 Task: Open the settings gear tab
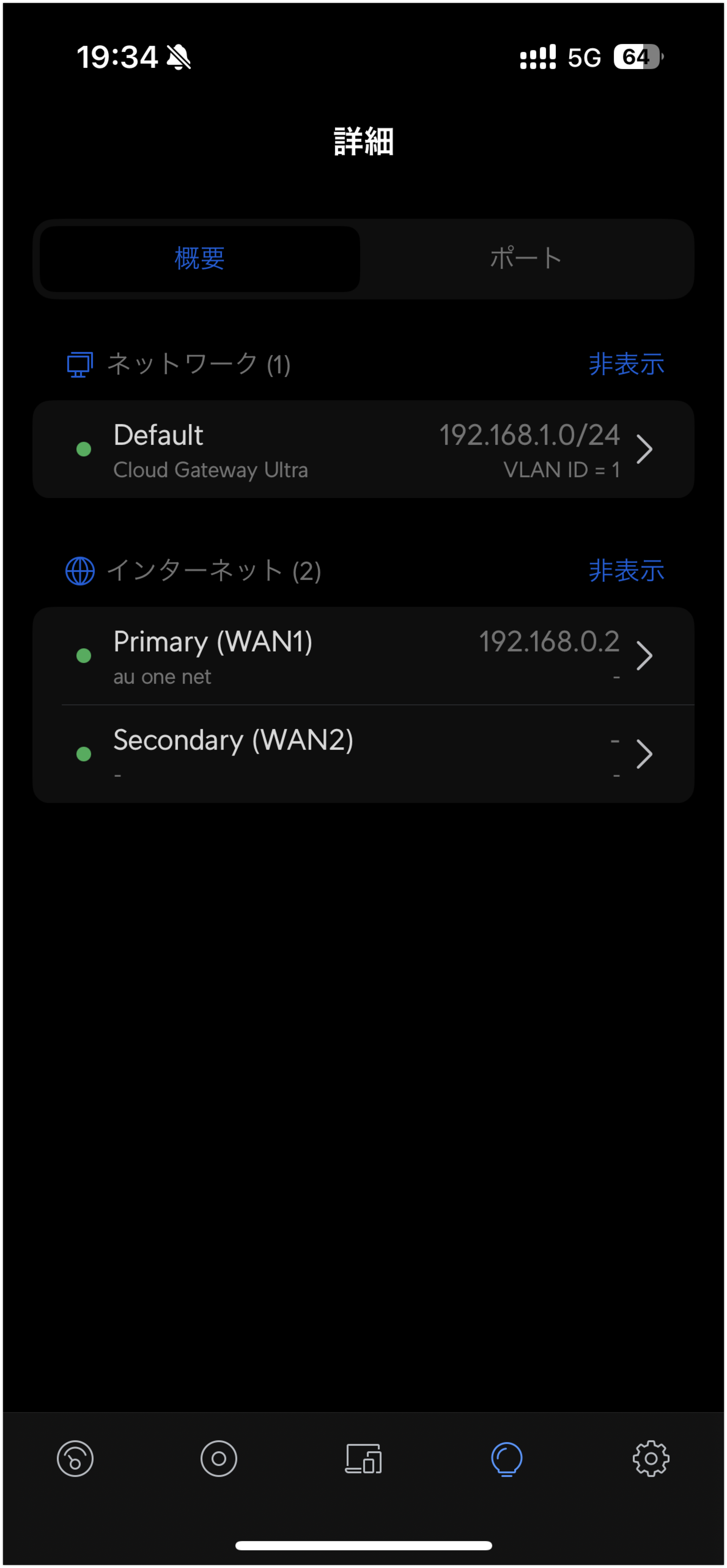click(x=651, y=1458)
